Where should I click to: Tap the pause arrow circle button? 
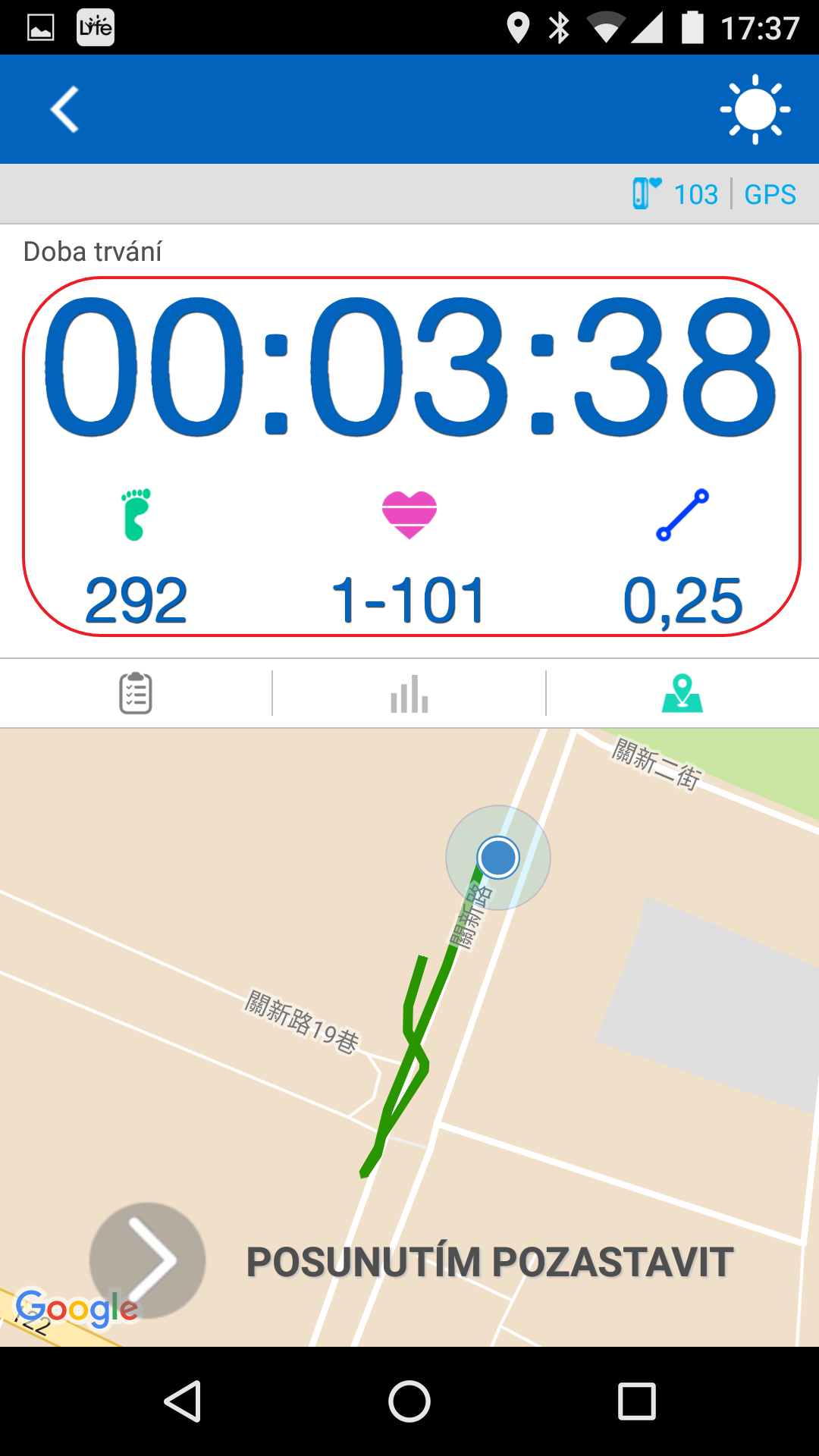pyautogui.click(x=147, y=1260)
